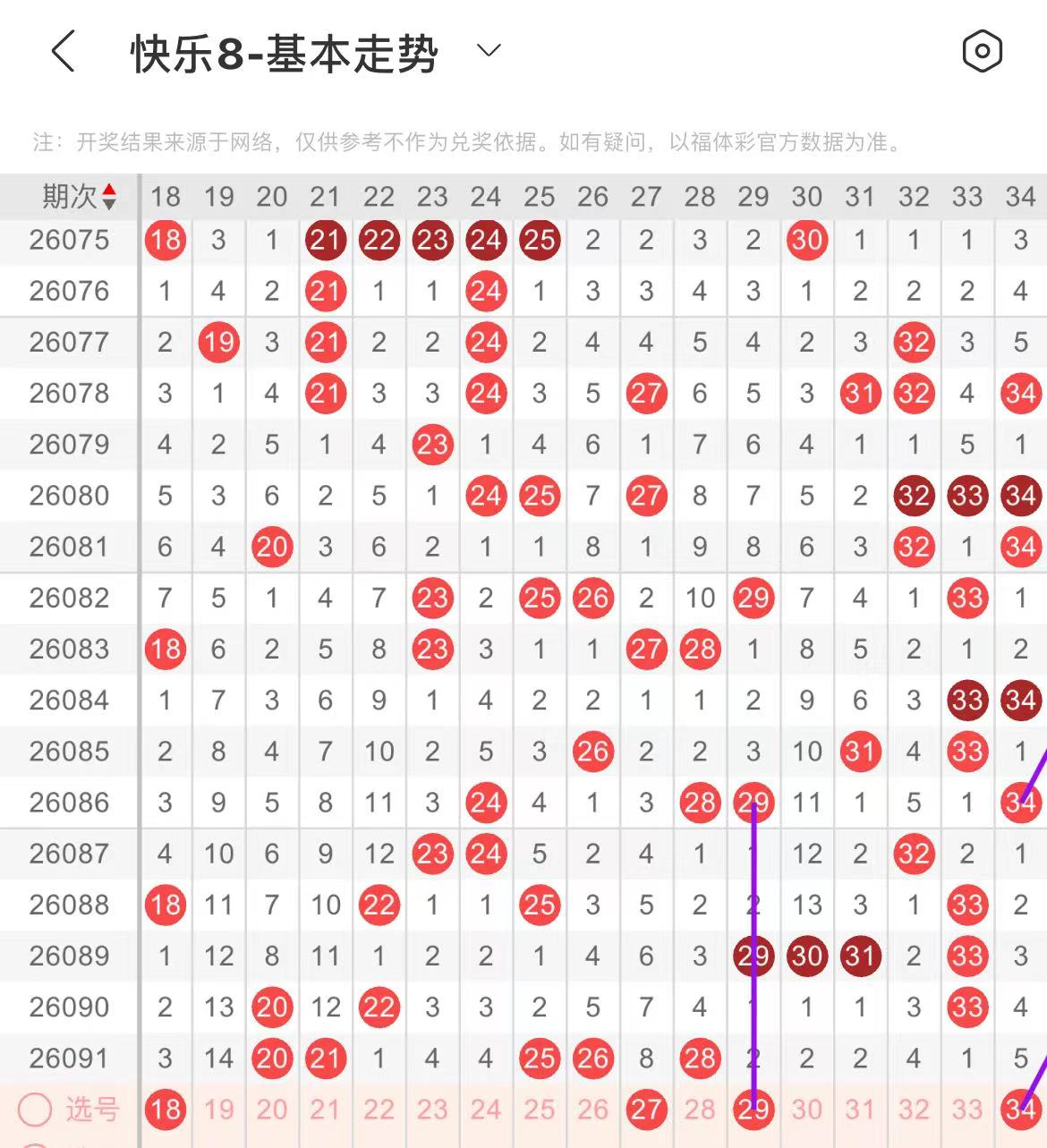
Task: Go back using the top-left arrow
Action: coord(63,51)
